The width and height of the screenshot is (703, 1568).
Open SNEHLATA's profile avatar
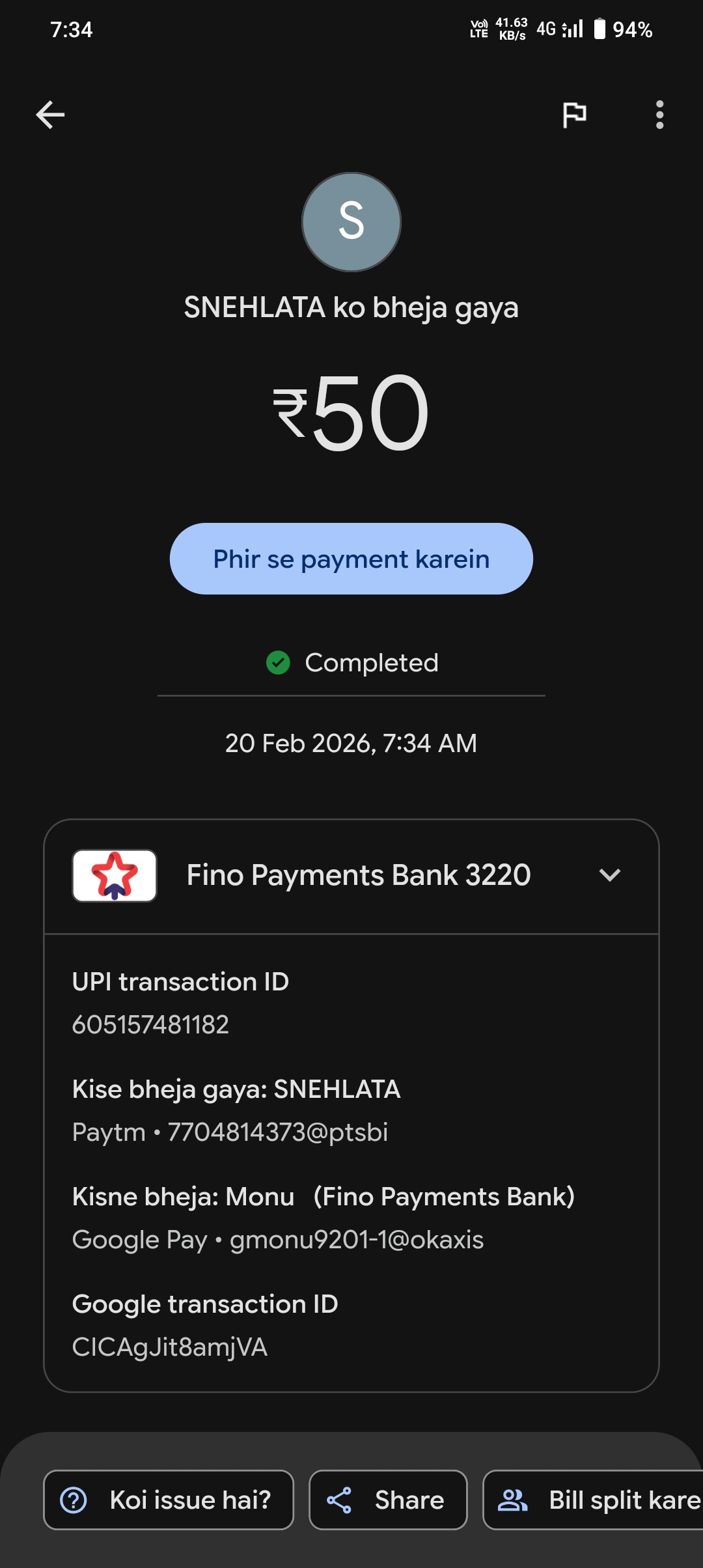351,222
